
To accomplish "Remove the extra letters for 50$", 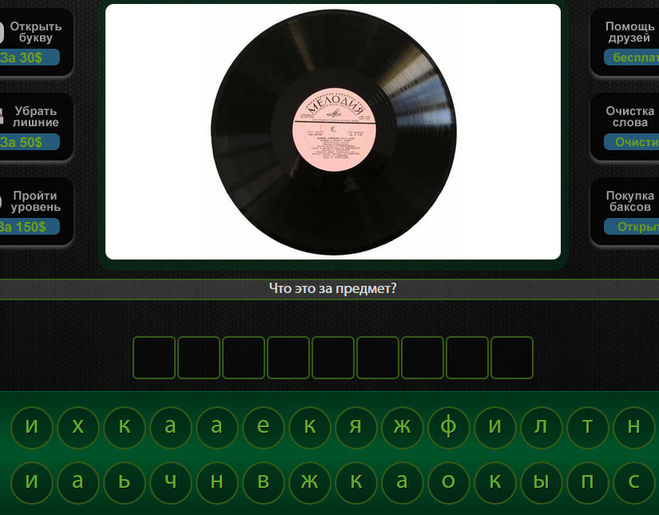I will click(28, 142).
